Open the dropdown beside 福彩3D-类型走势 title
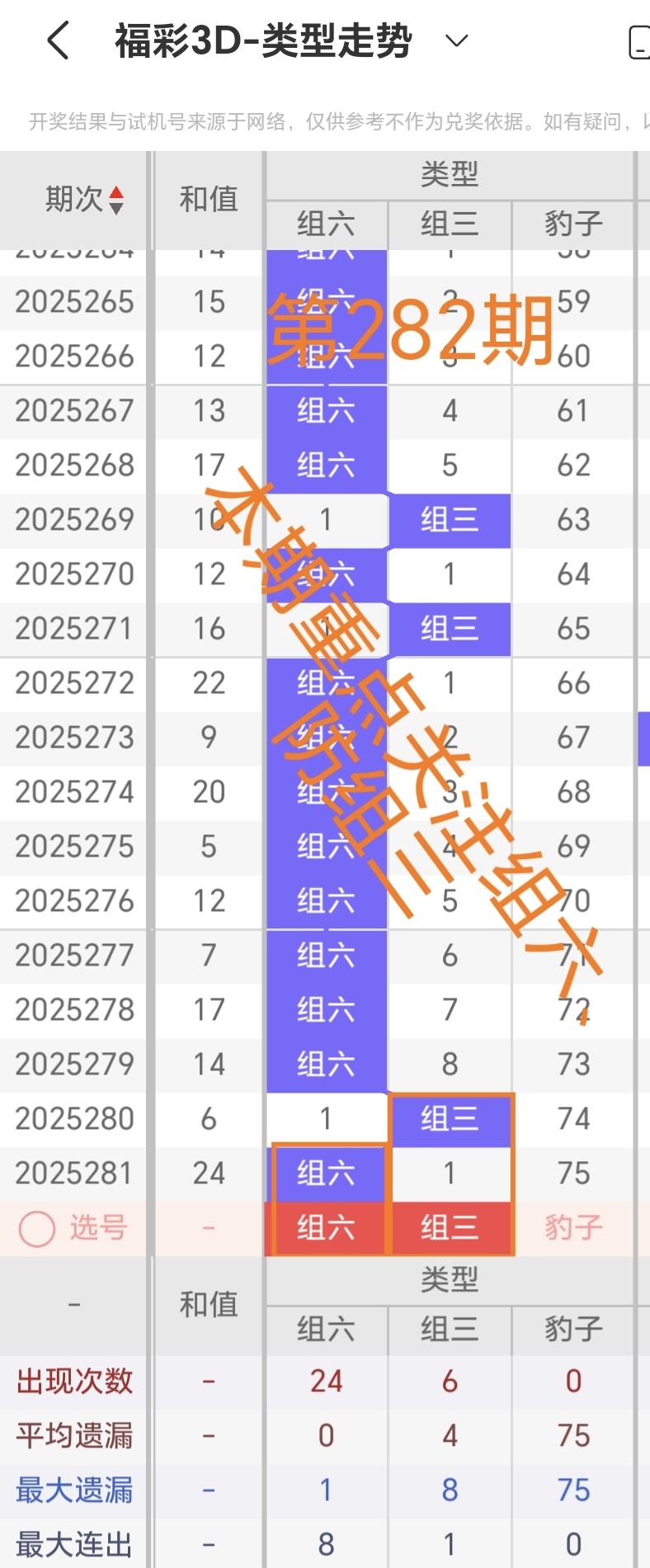 click(457, 40)
